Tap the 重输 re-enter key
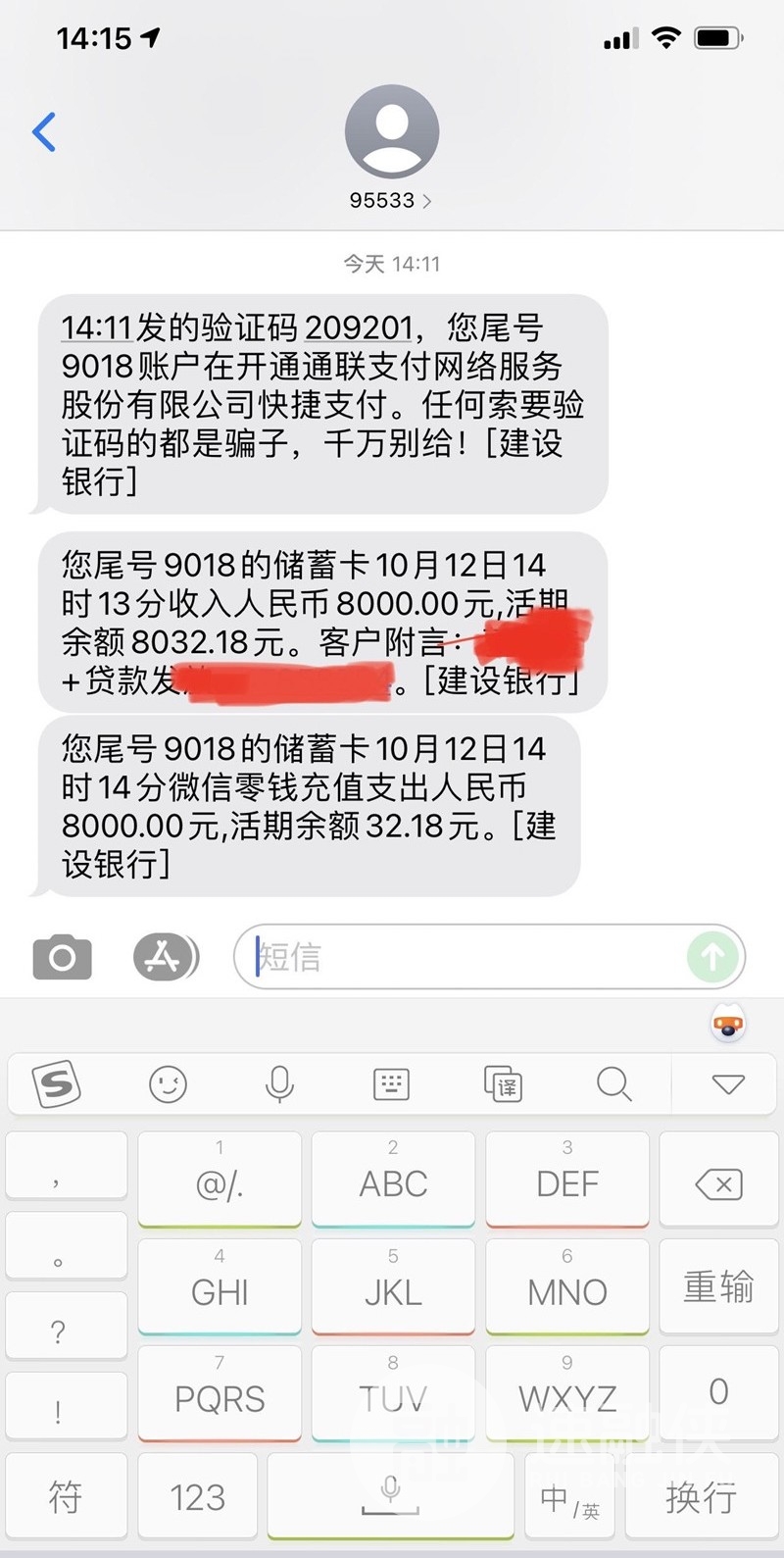Screen dimensions: 784x1558 tap(718, 1285)
